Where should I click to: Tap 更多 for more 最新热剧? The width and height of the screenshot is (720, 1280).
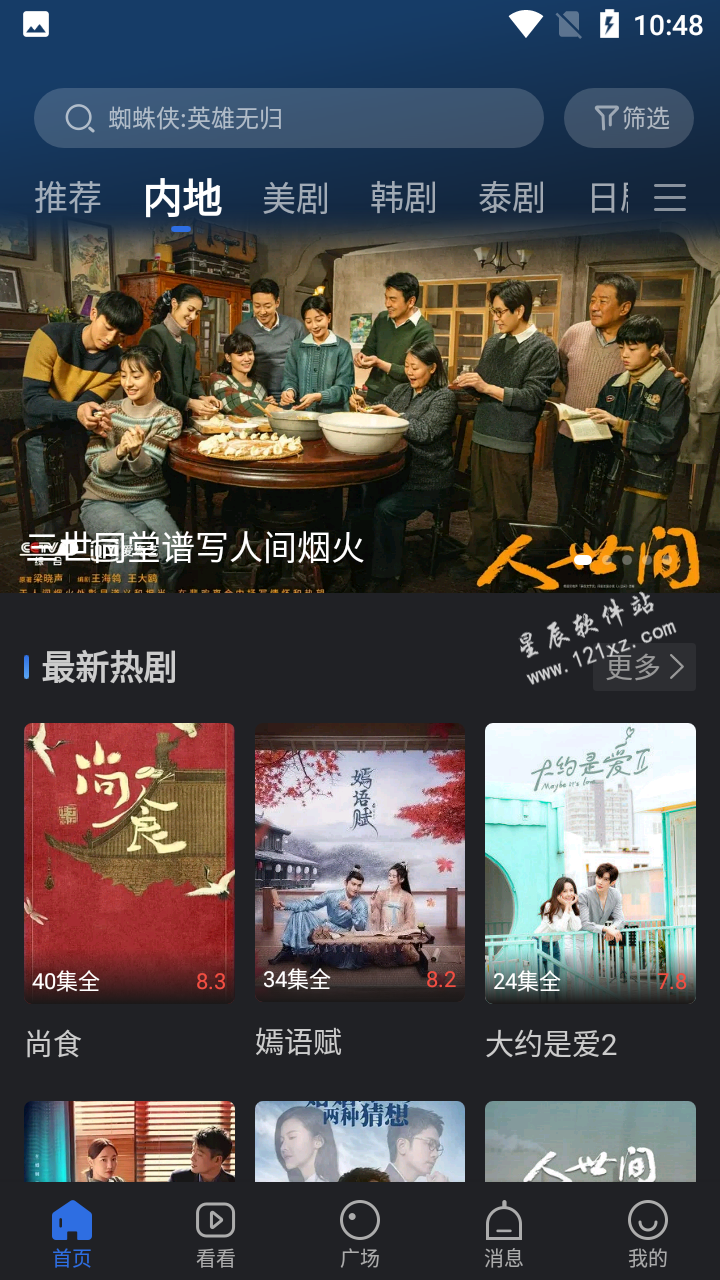(x=644, y=667)
